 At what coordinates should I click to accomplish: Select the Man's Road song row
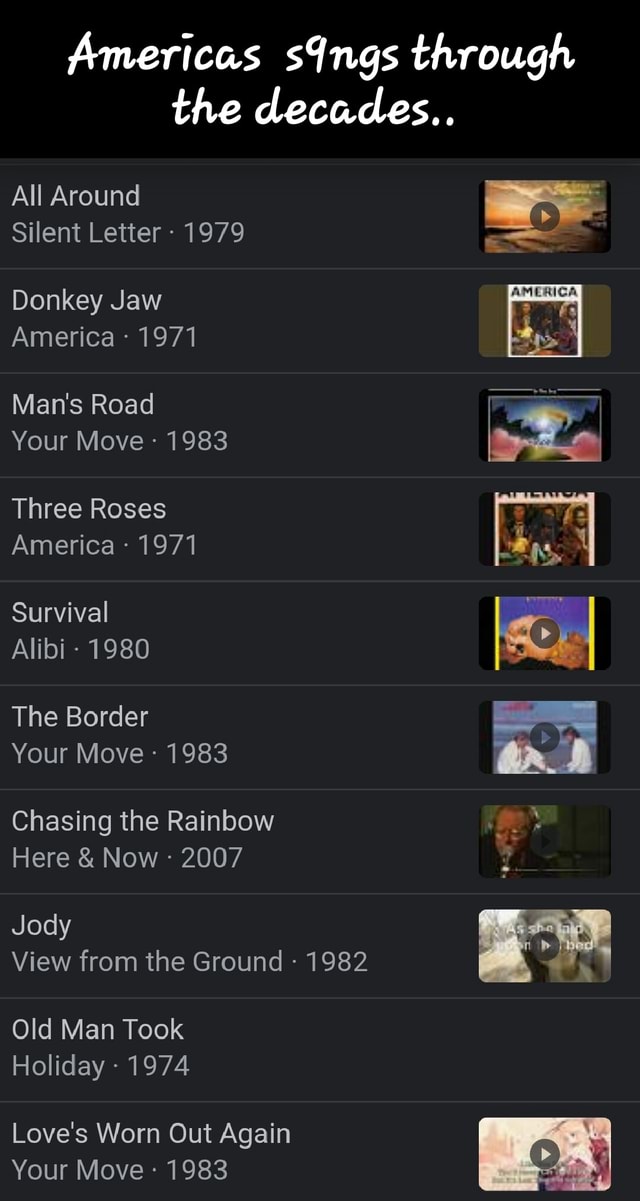click(x=83, y=405)
